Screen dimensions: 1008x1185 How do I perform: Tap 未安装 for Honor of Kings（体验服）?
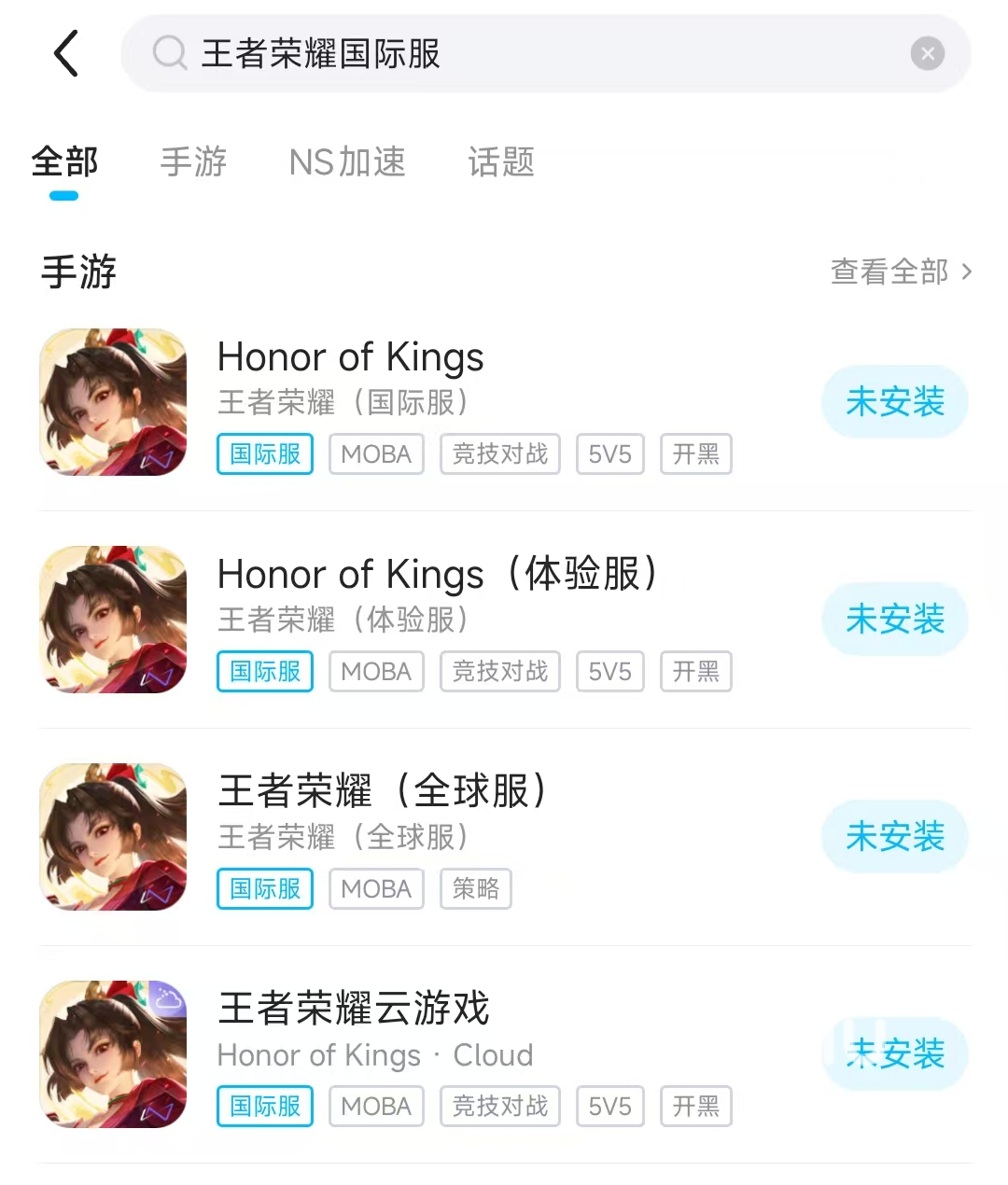pyautogui.click(x=894, y=620)
